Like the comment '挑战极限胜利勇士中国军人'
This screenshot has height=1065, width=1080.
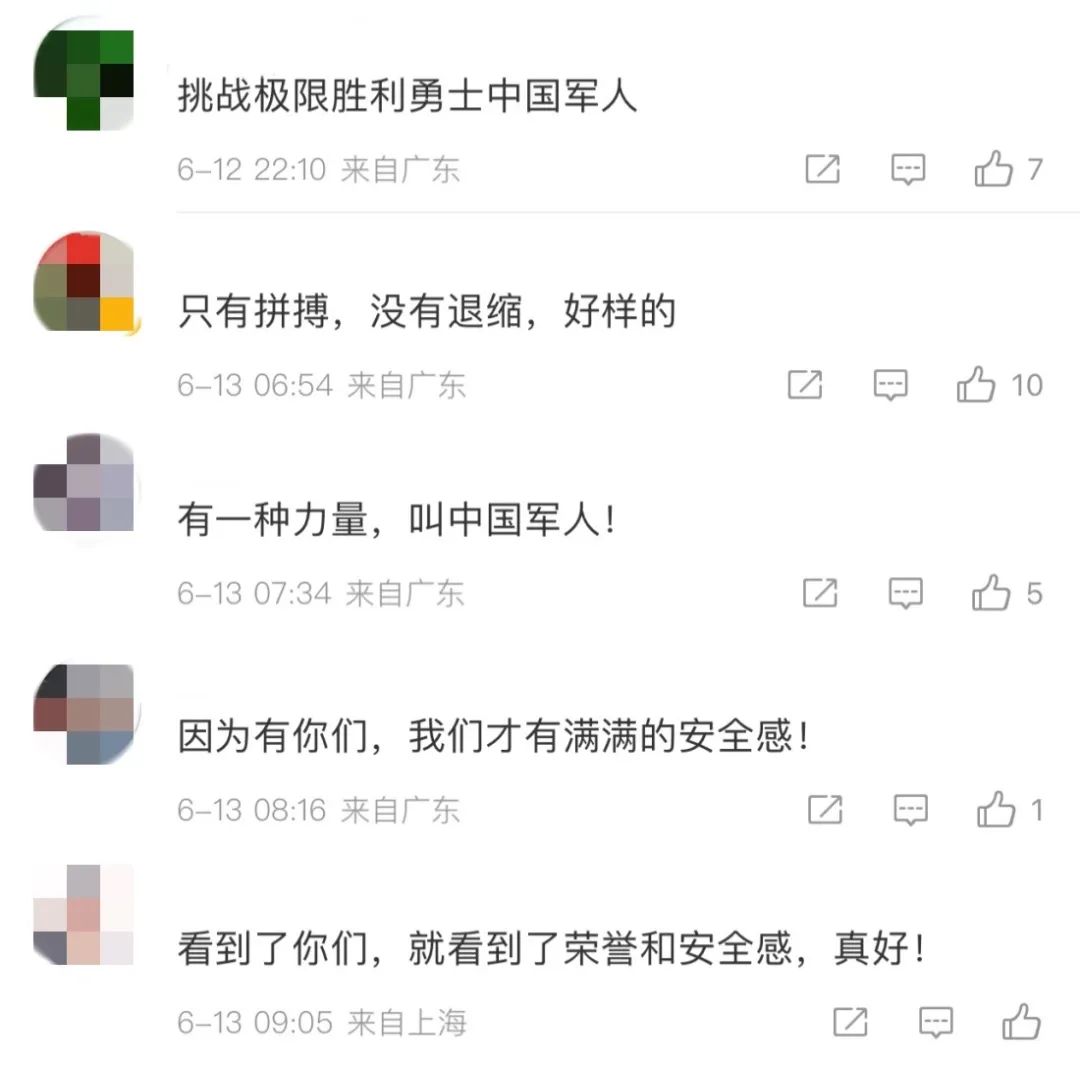(x=994, y=170)
